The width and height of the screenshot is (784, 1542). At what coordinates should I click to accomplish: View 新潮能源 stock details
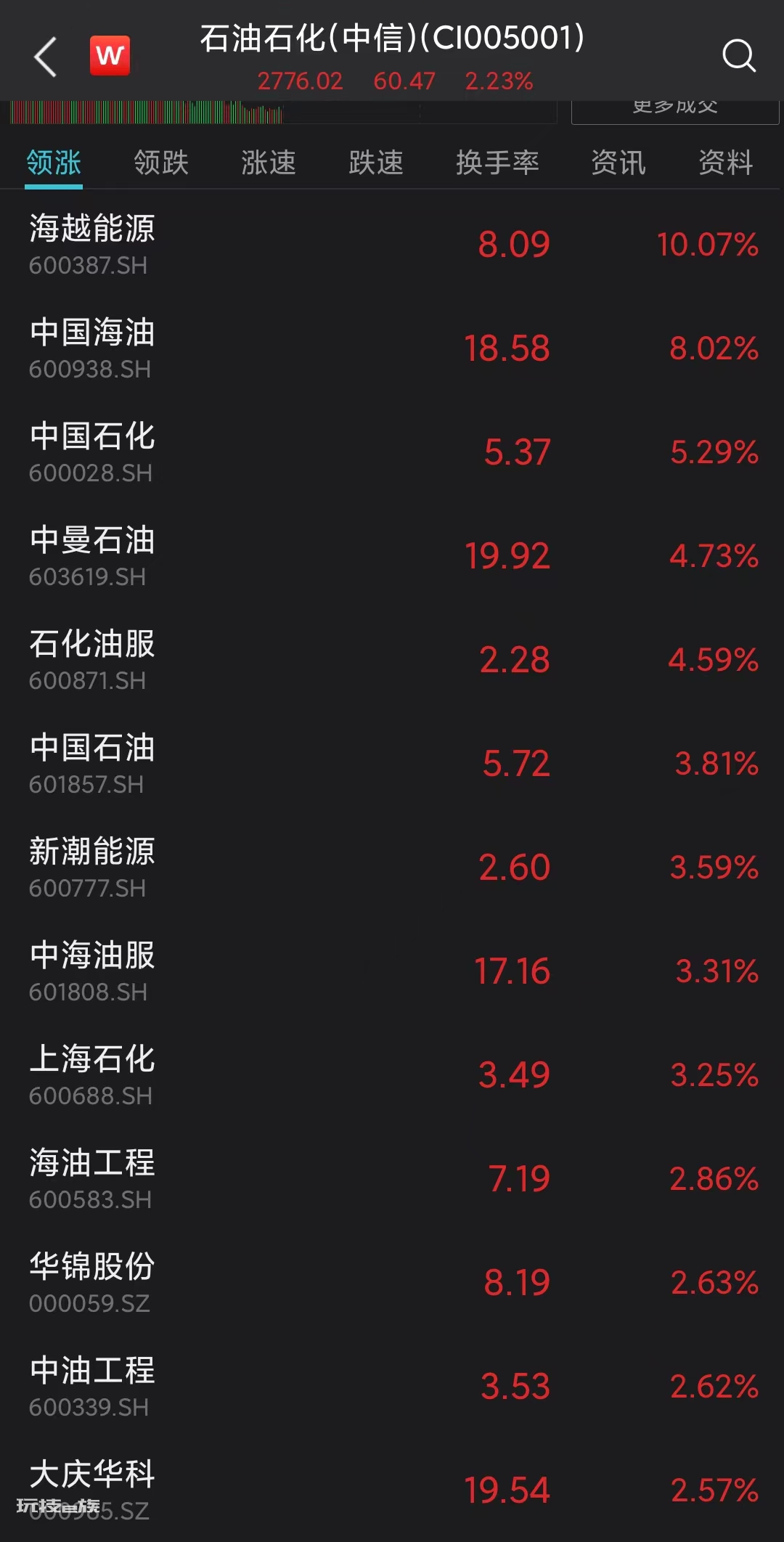392,868
